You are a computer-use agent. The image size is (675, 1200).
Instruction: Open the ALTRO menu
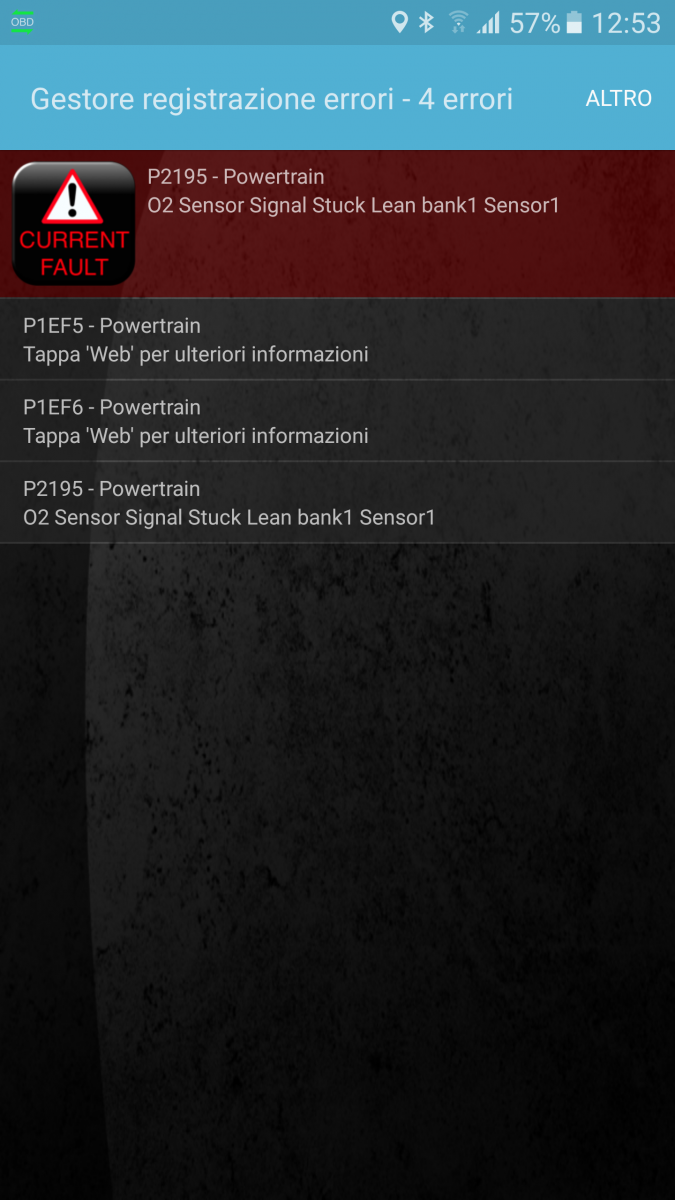point(618,98)
